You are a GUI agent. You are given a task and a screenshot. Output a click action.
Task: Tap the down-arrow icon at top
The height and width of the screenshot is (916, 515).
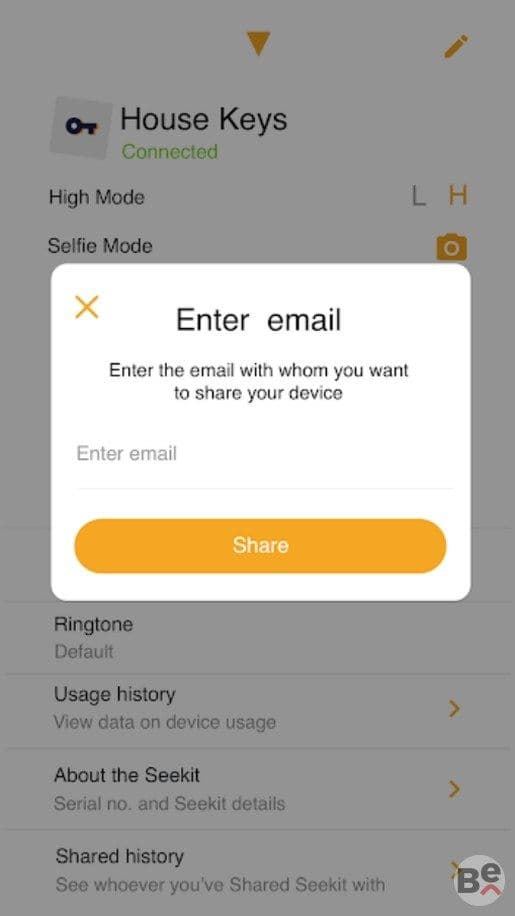tap(258, 44)
